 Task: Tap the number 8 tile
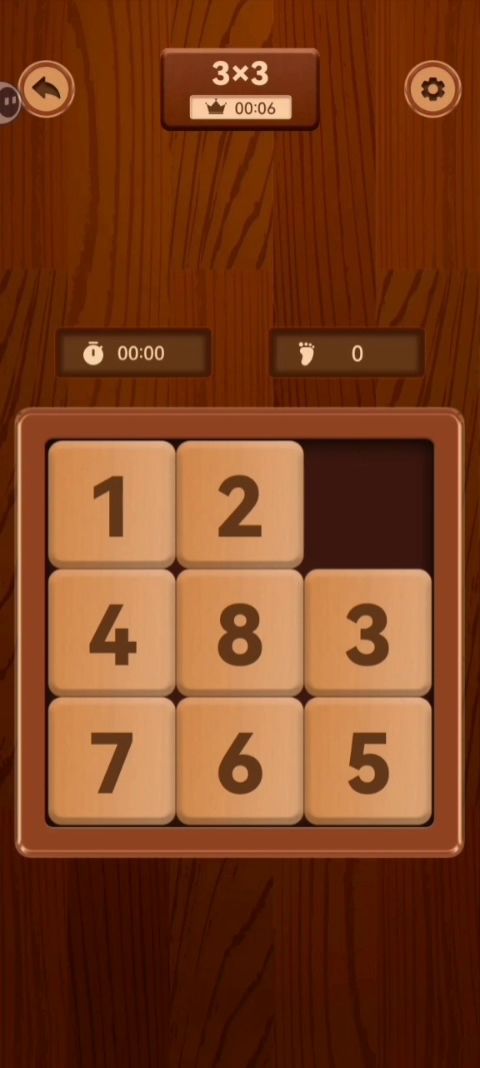pyautogui.click(x=240, y=633)
